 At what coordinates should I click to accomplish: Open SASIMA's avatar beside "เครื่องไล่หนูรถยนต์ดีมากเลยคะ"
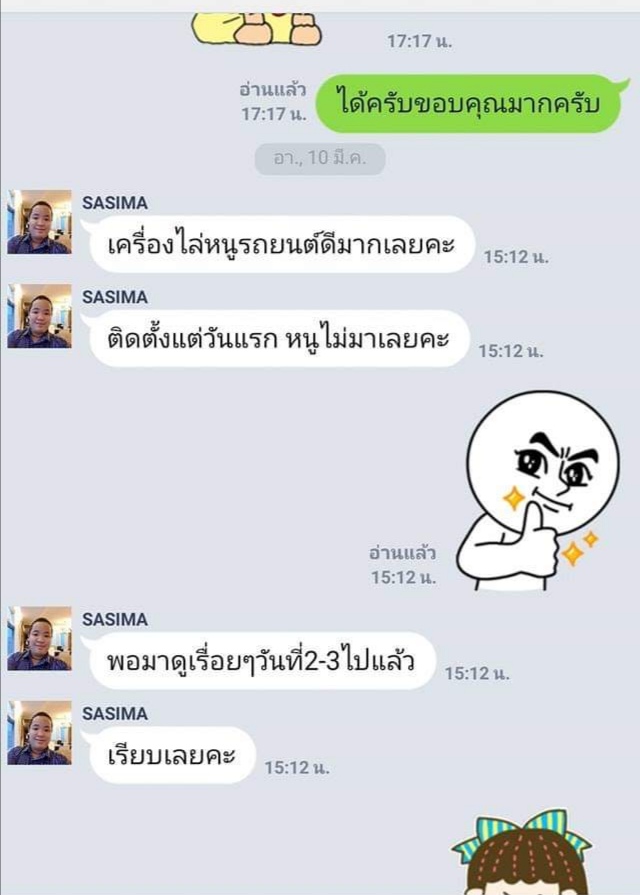pyautogui.click(x=39, y=222)
